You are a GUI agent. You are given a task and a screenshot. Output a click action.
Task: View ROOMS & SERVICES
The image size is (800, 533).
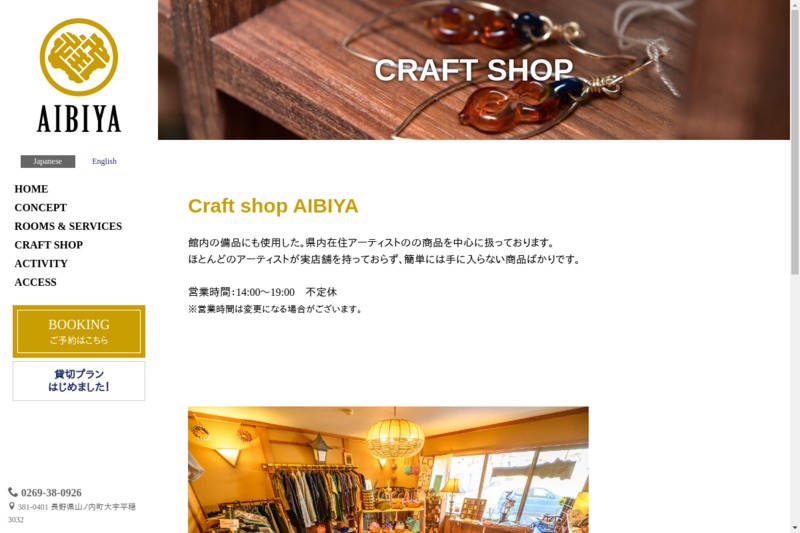(68, 227)
